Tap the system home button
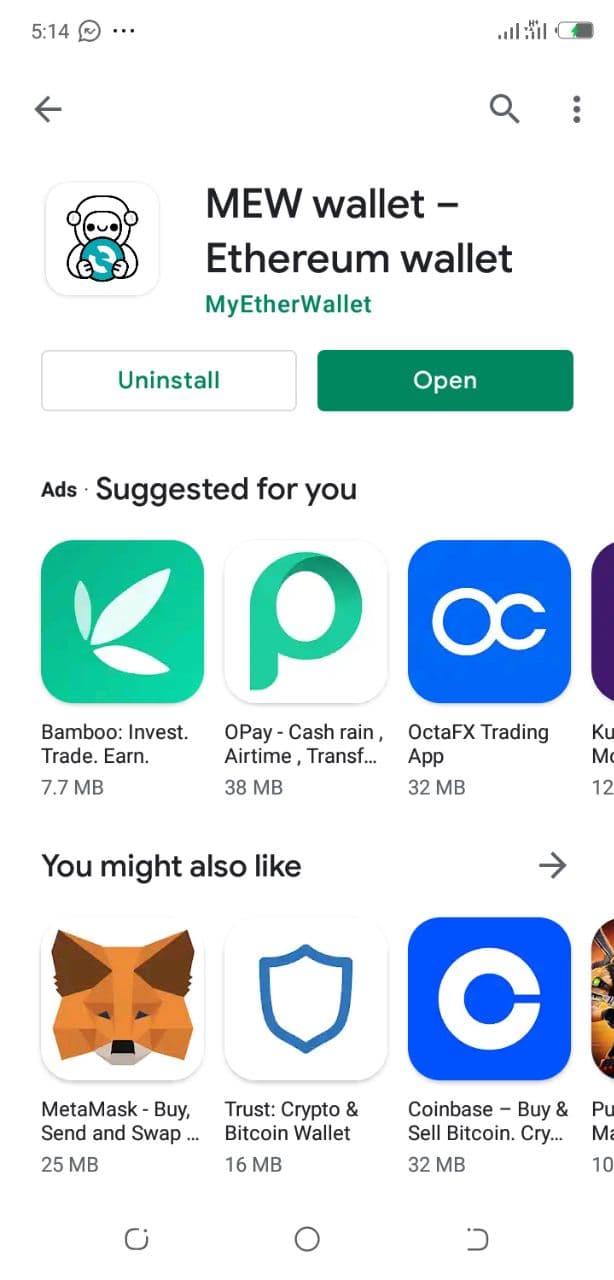The image size is (614, 1280). 307,1240
